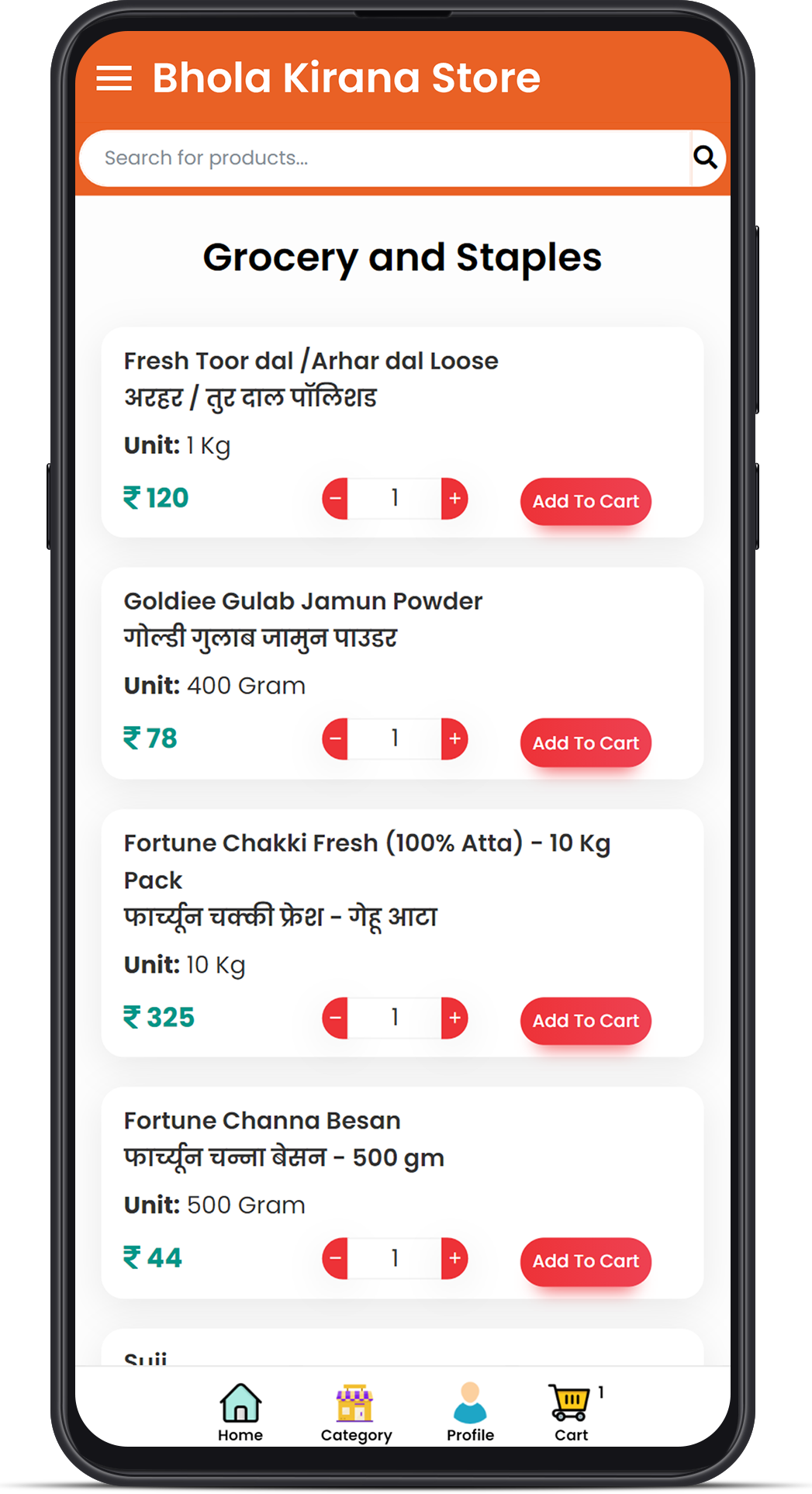
Task: Decrease quantity of Fresh Toor dal
Action: click(x=336, y=499)
